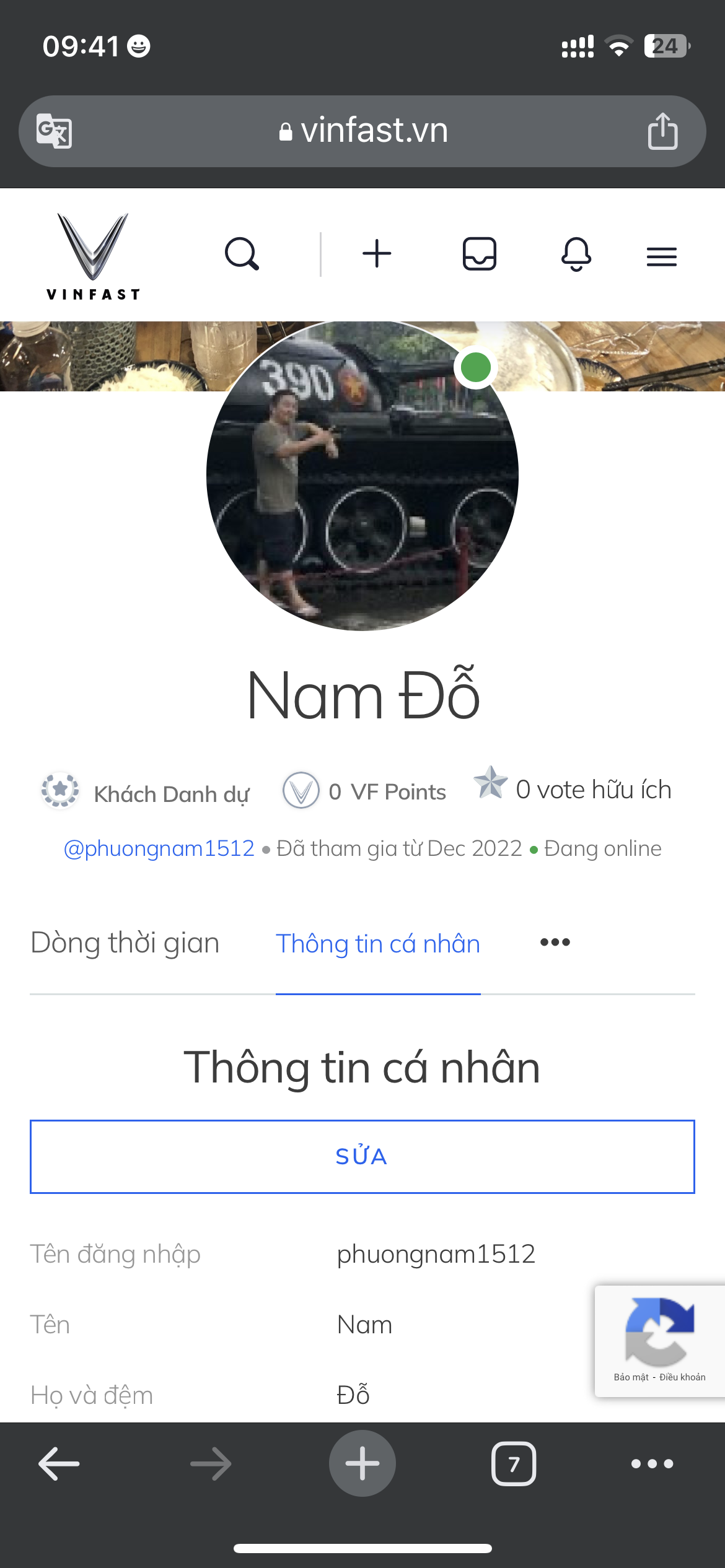Open the vinfast.vn address field

[362, 131]
